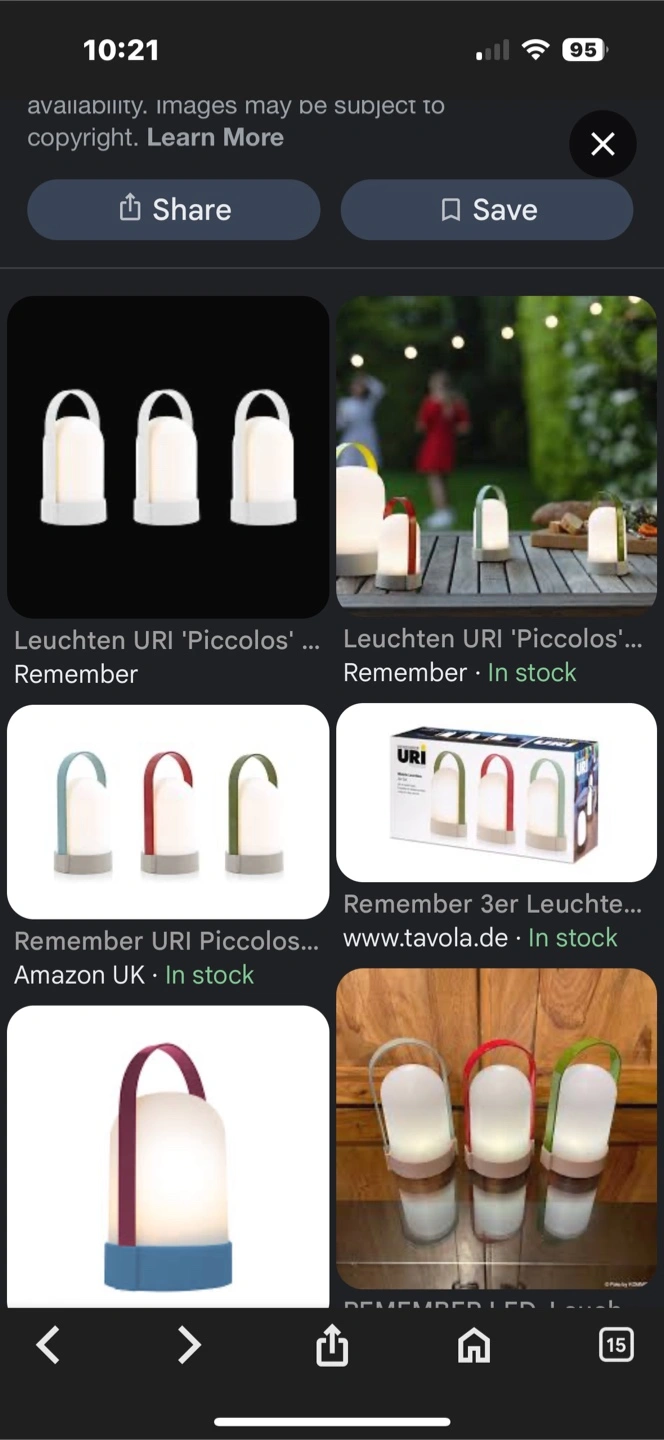Open the tavola.de boxed lamp set result
This screenshot has width=664, height=1440.
pyautogui.click(x=497, y=793)
